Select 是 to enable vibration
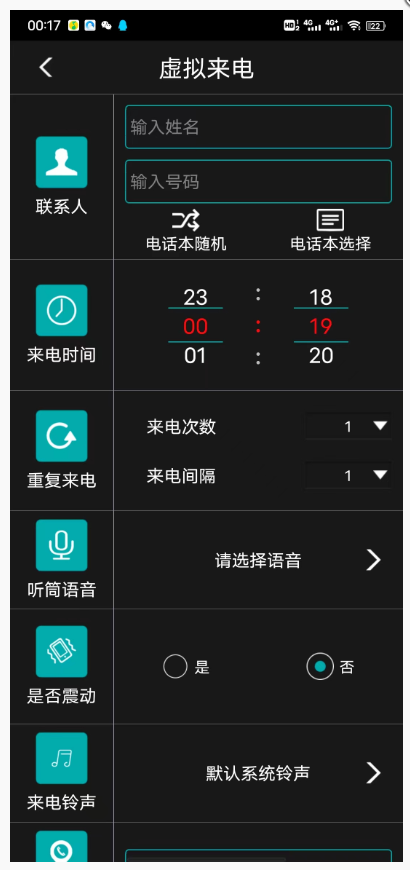The width and height of the screenshot is (410, 870). coord(186,666)
